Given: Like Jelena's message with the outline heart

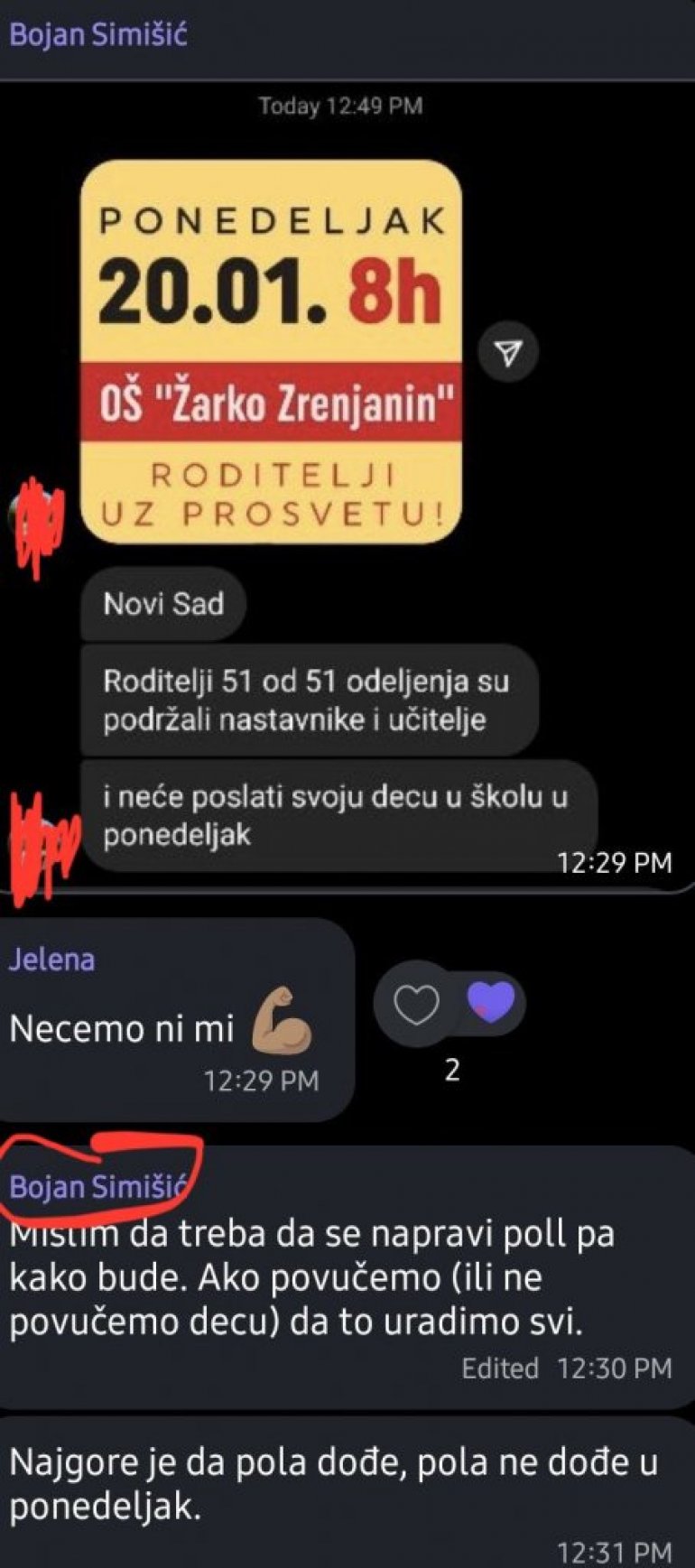Looking at the screenshot, I should pos(416,1004).
